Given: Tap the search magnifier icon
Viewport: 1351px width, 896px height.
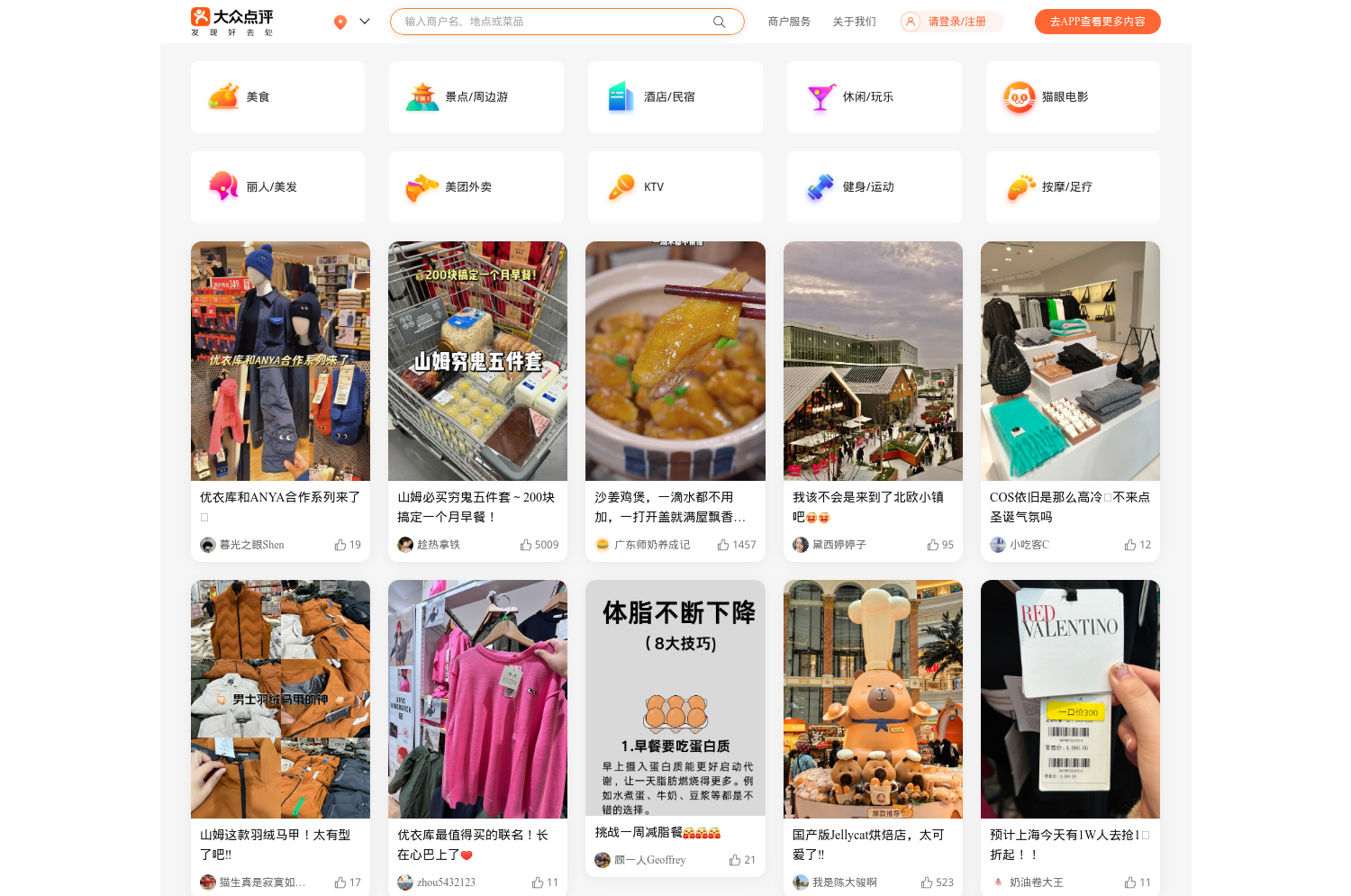Looking at the screenshot, I should 719,22.
